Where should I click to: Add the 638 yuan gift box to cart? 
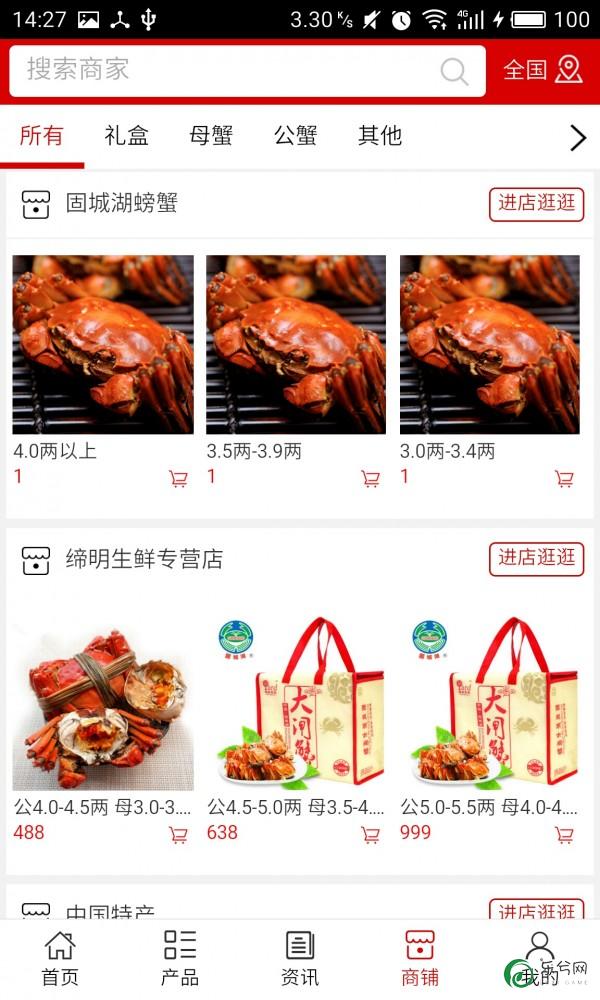371,835
